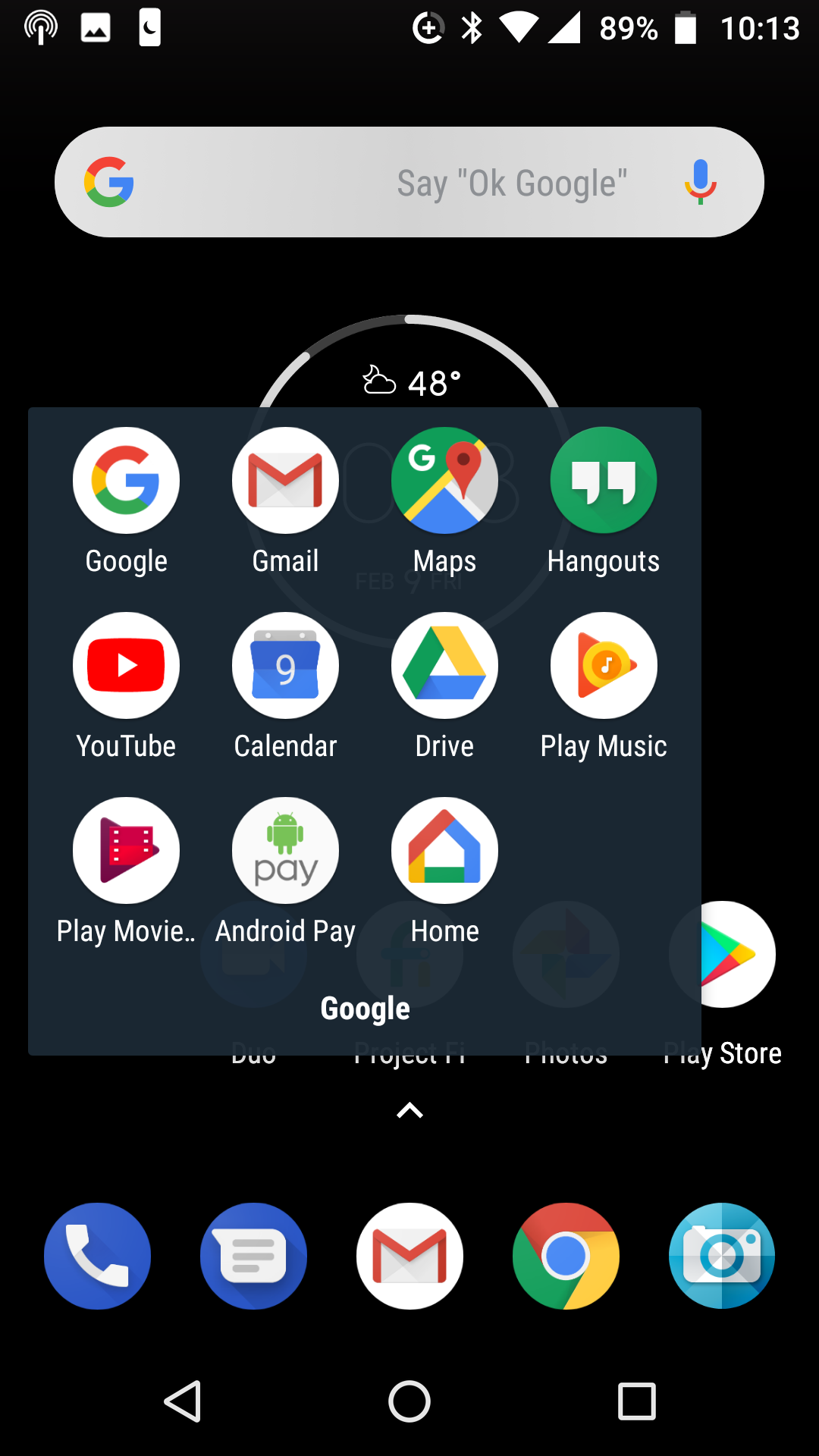Open the Camera from the dock
This screenshot has width=819, height=1456.
tap(722, 1256)
